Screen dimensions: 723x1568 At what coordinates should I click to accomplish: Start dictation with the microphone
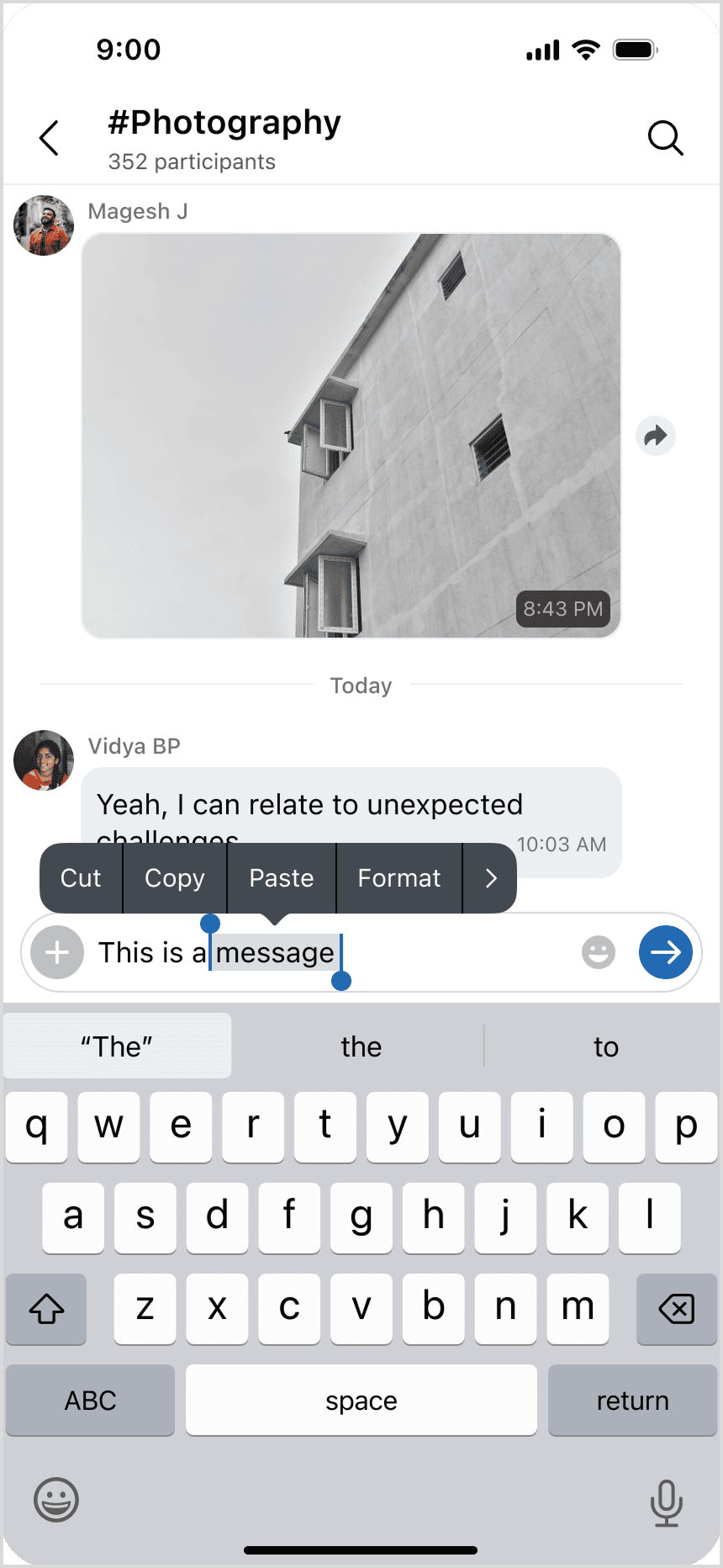pyautogui.click(x=666, y=1502)
